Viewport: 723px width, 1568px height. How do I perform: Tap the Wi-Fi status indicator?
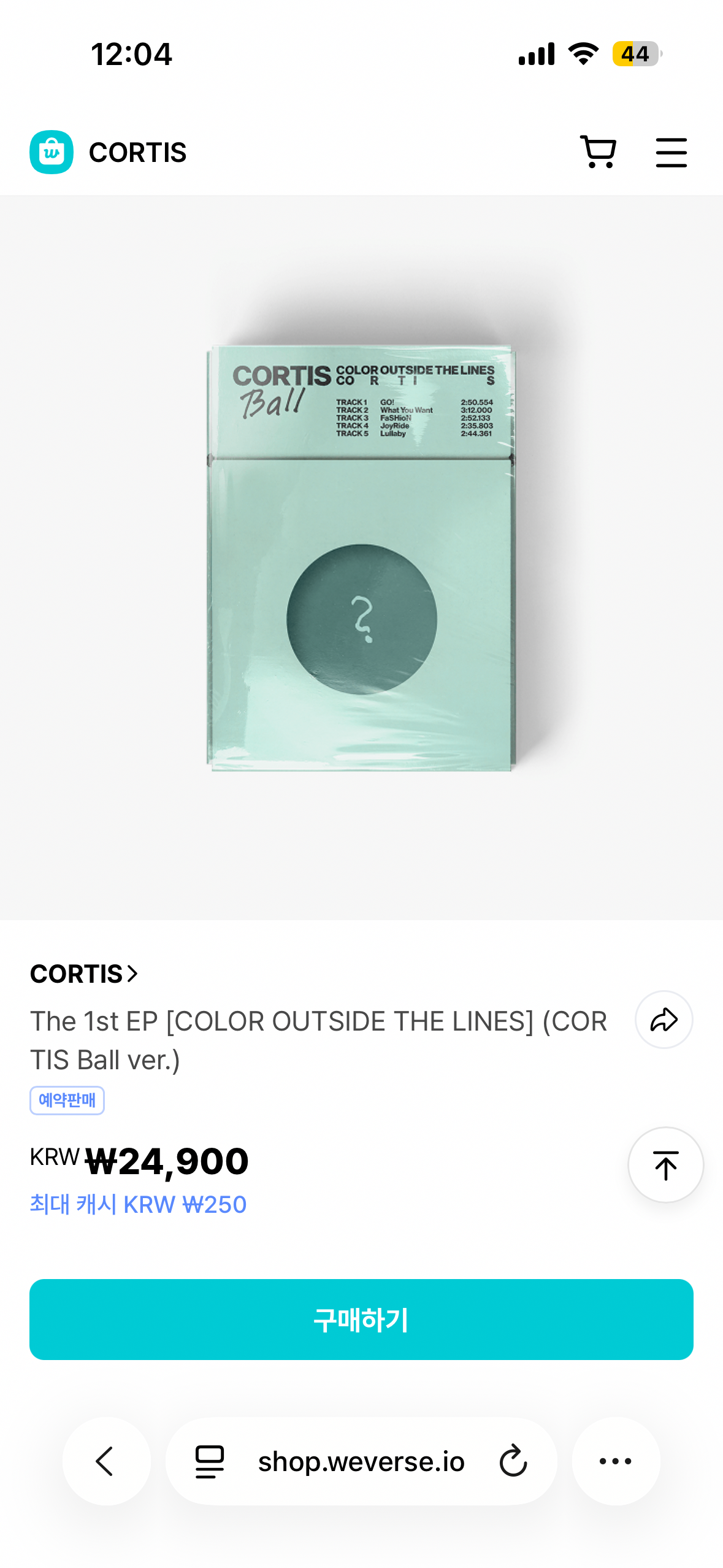click(583, 53)
